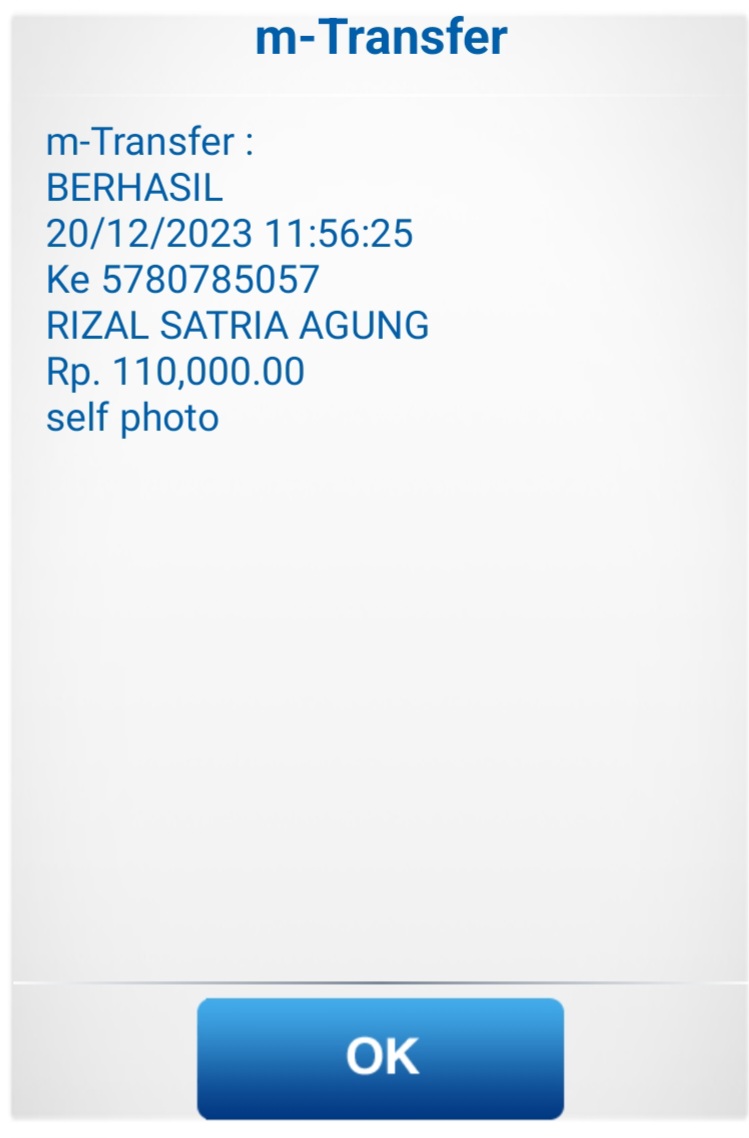Confirm the m-Transfer receipt with OK

(380, 1057)
